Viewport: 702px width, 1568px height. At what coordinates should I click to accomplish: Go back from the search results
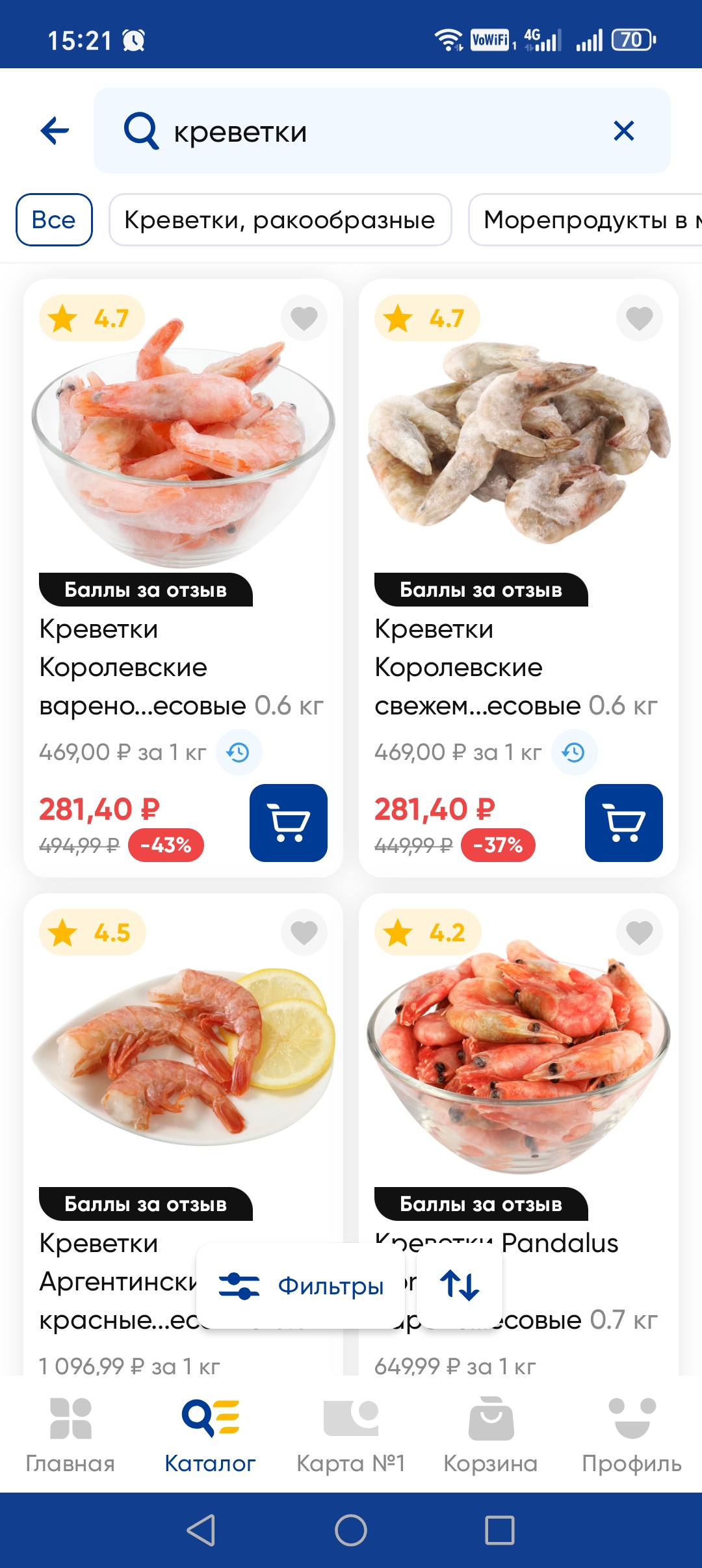click(x=55, y=131)
